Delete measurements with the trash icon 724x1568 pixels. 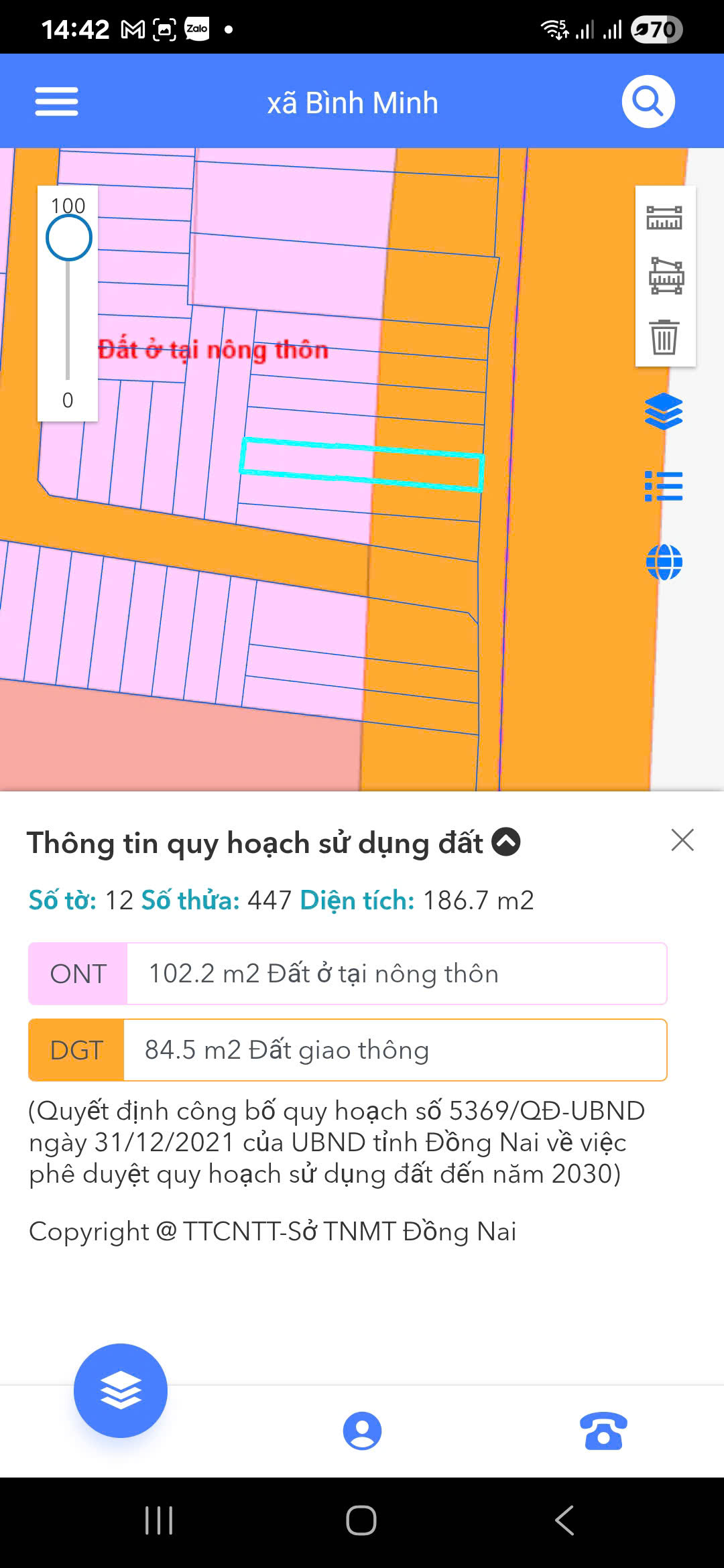664,336
